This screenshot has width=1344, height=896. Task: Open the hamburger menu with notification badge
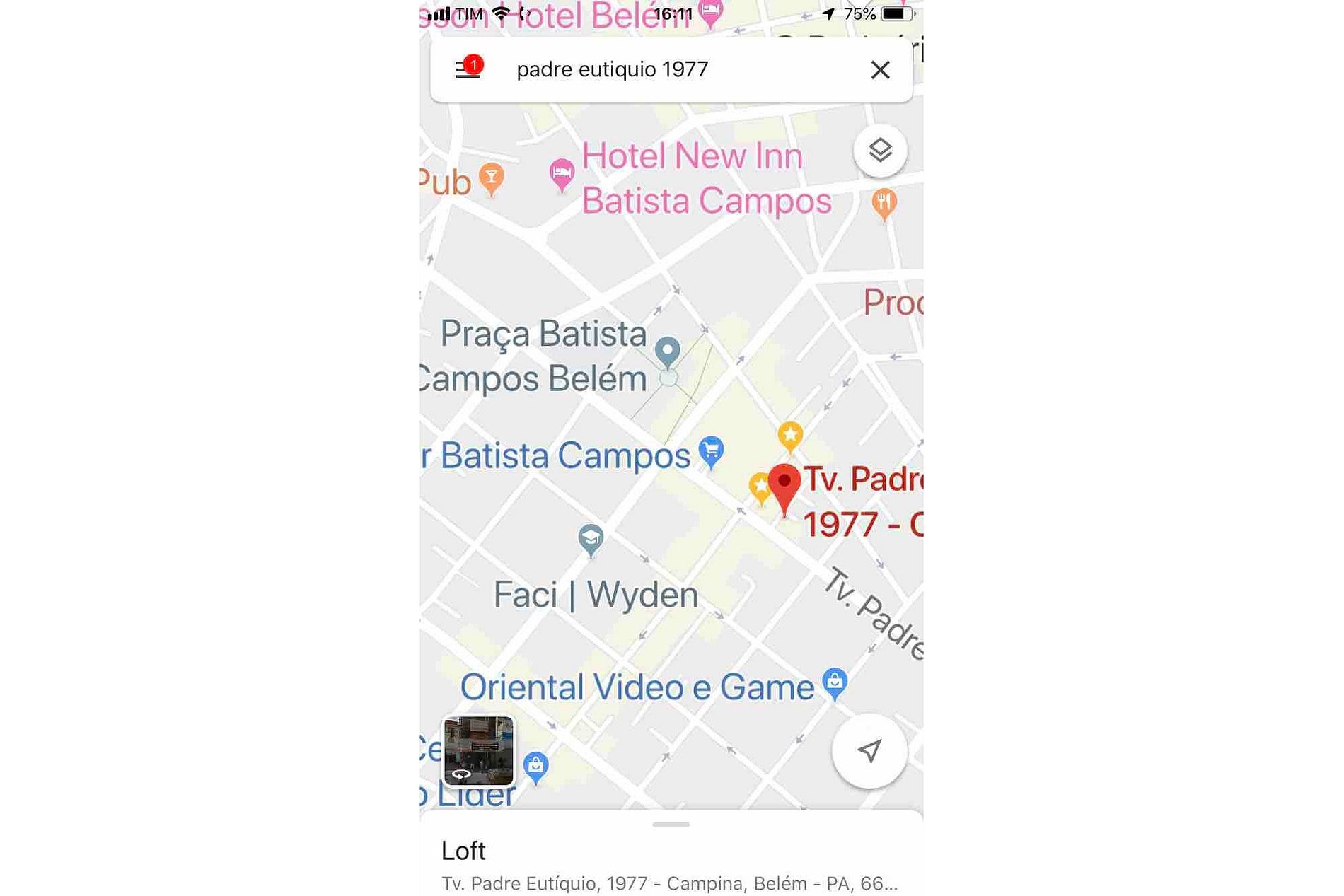tap(468, 69)
